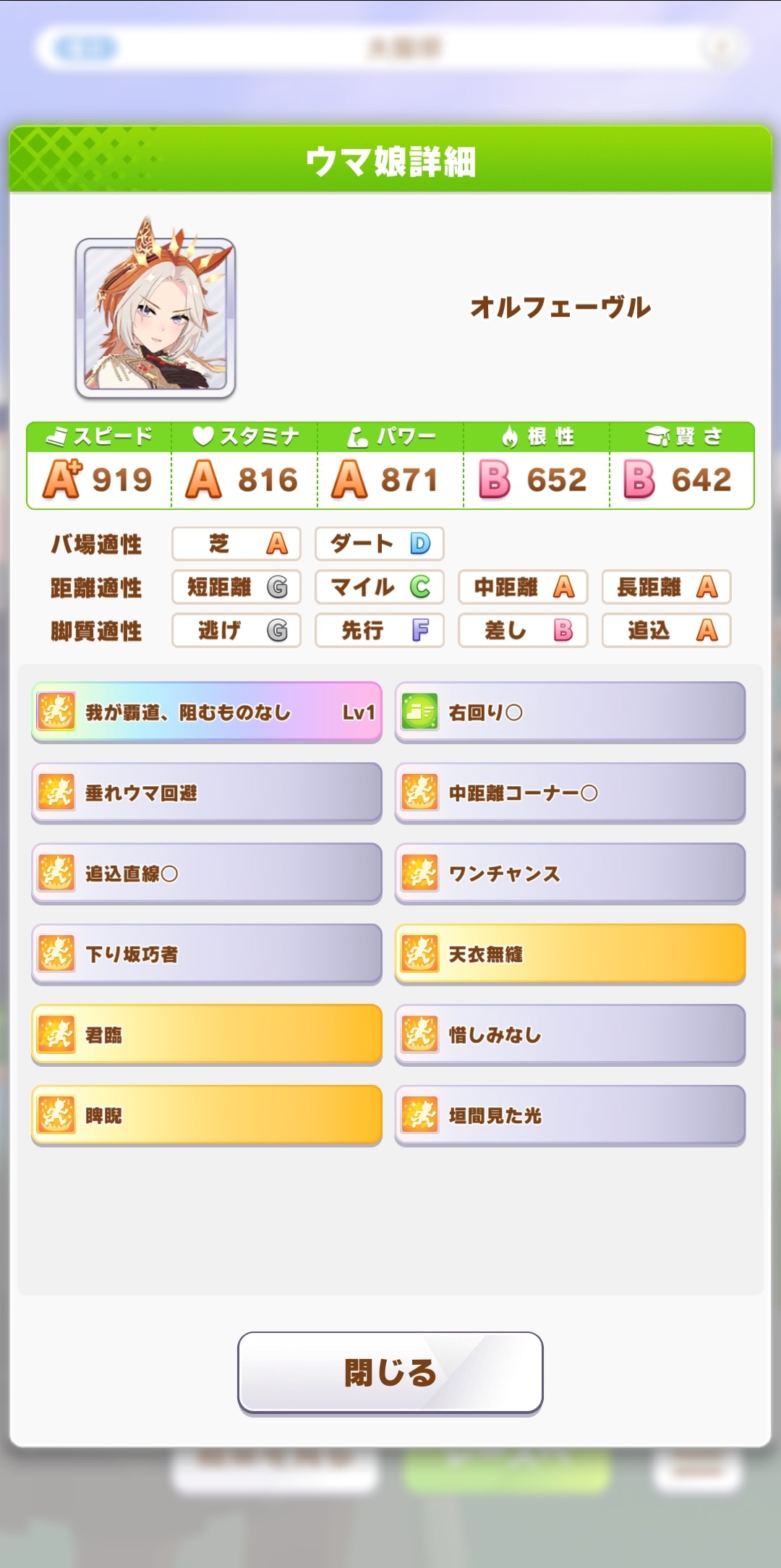Select the ワンチャンス skill

pyautogui.click(x=570, y=874)
